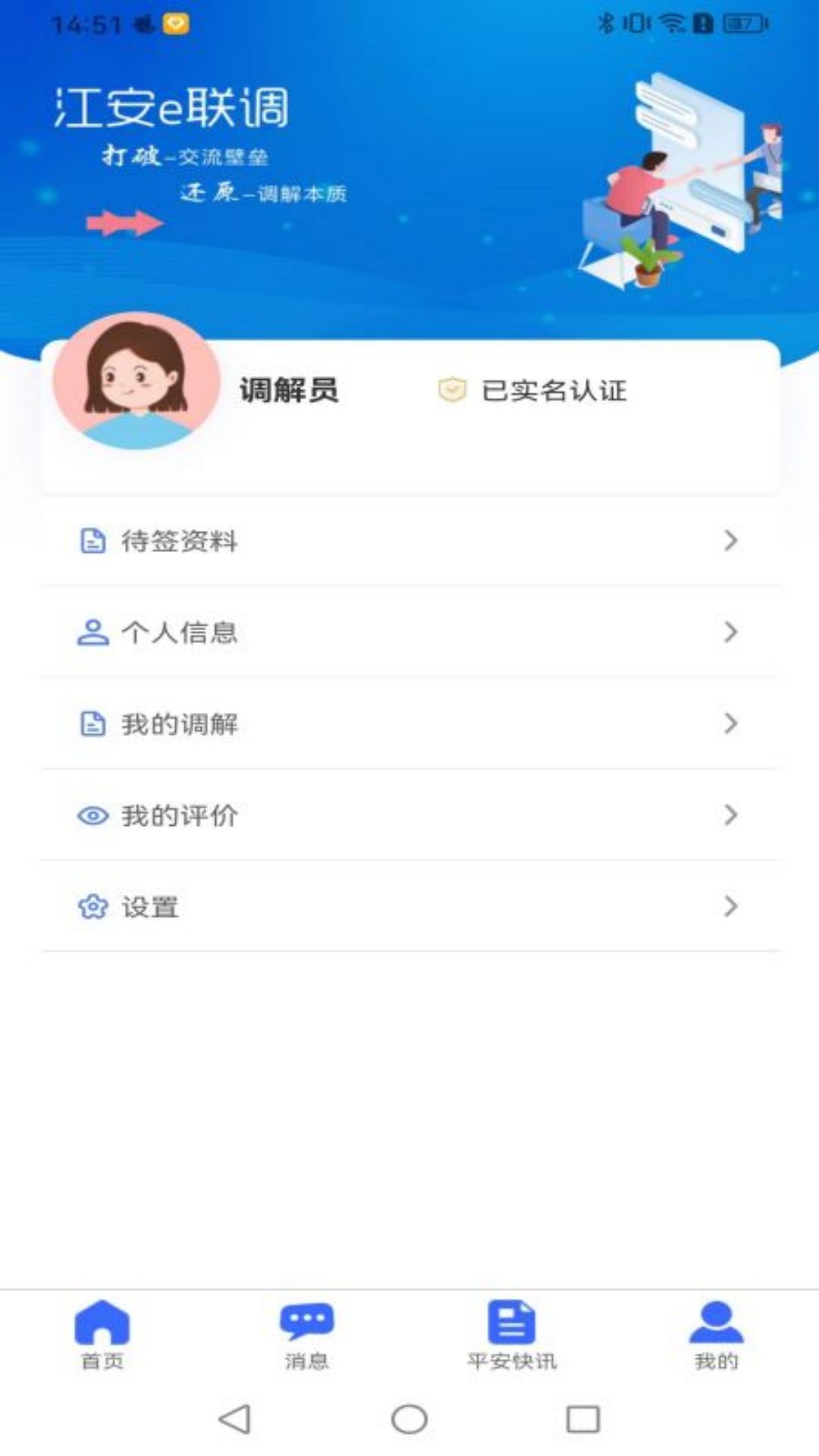Open the 设置 gear icon

tap(93, 907)
